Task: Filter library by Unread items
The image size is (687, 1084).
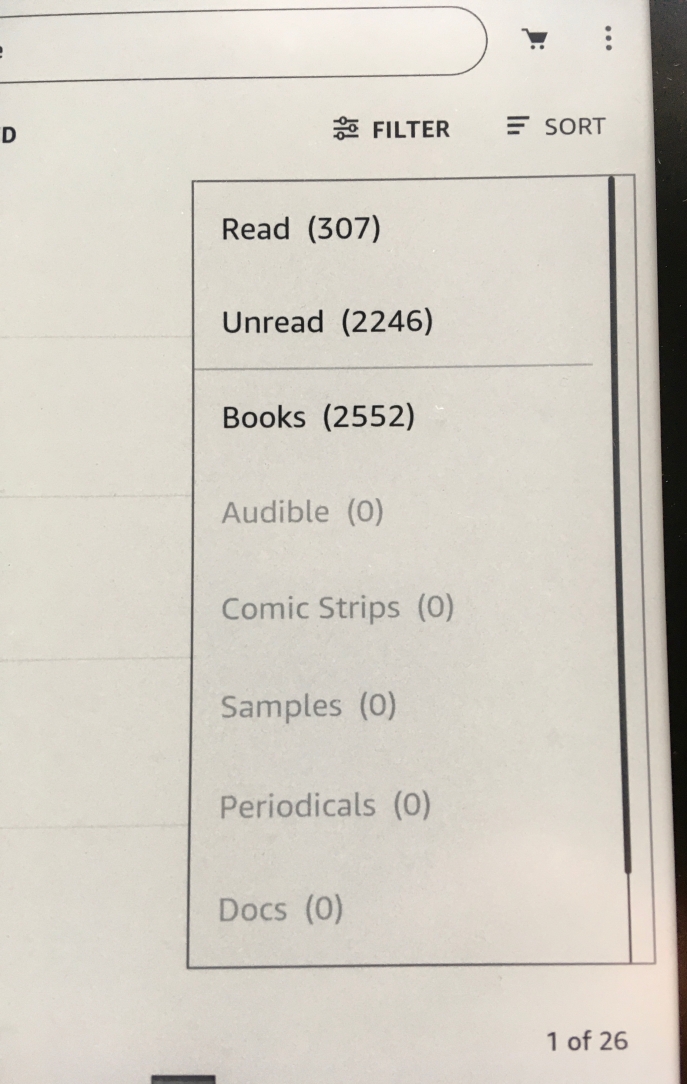Action: click(327, 322)
